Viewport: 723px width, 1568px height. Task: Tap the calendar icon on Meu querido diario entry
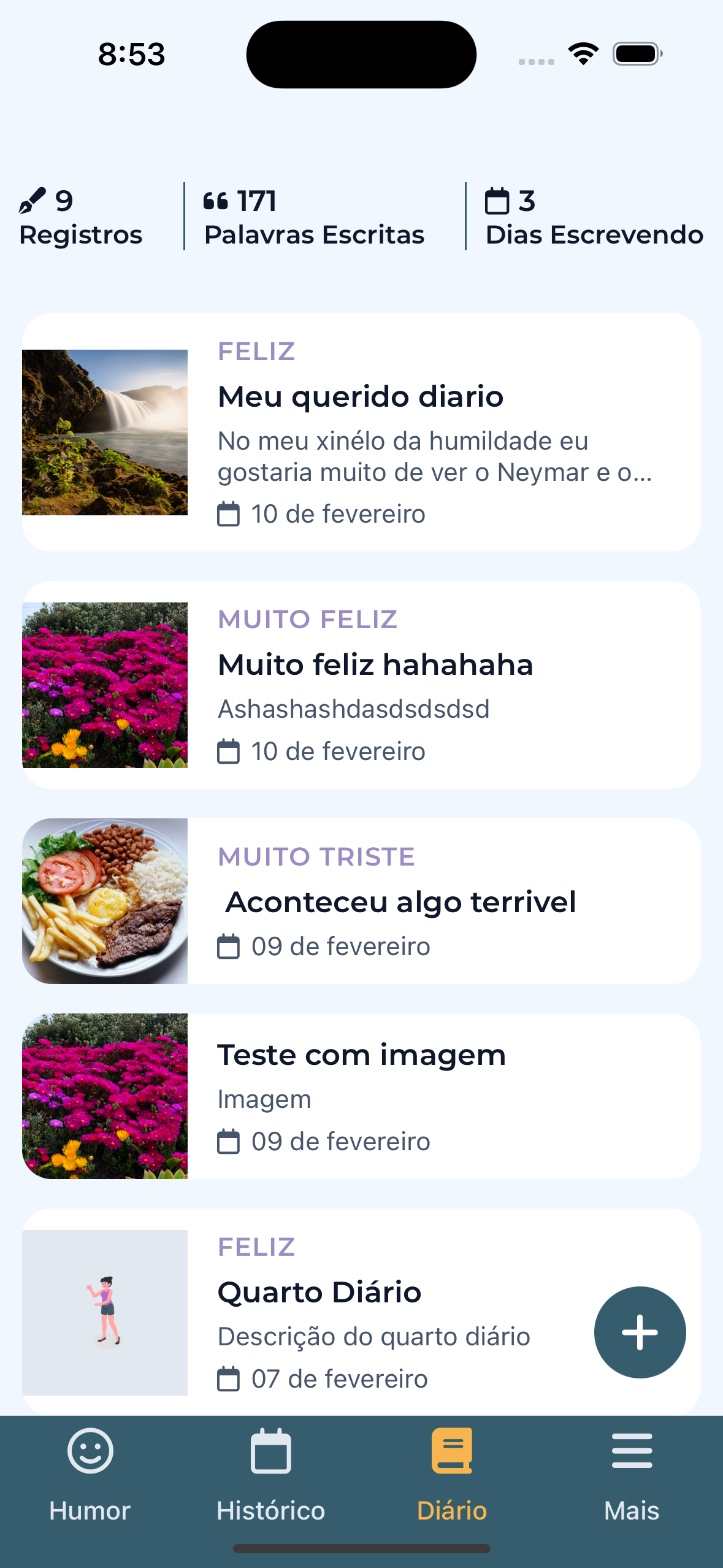click(x=229, y=515)
